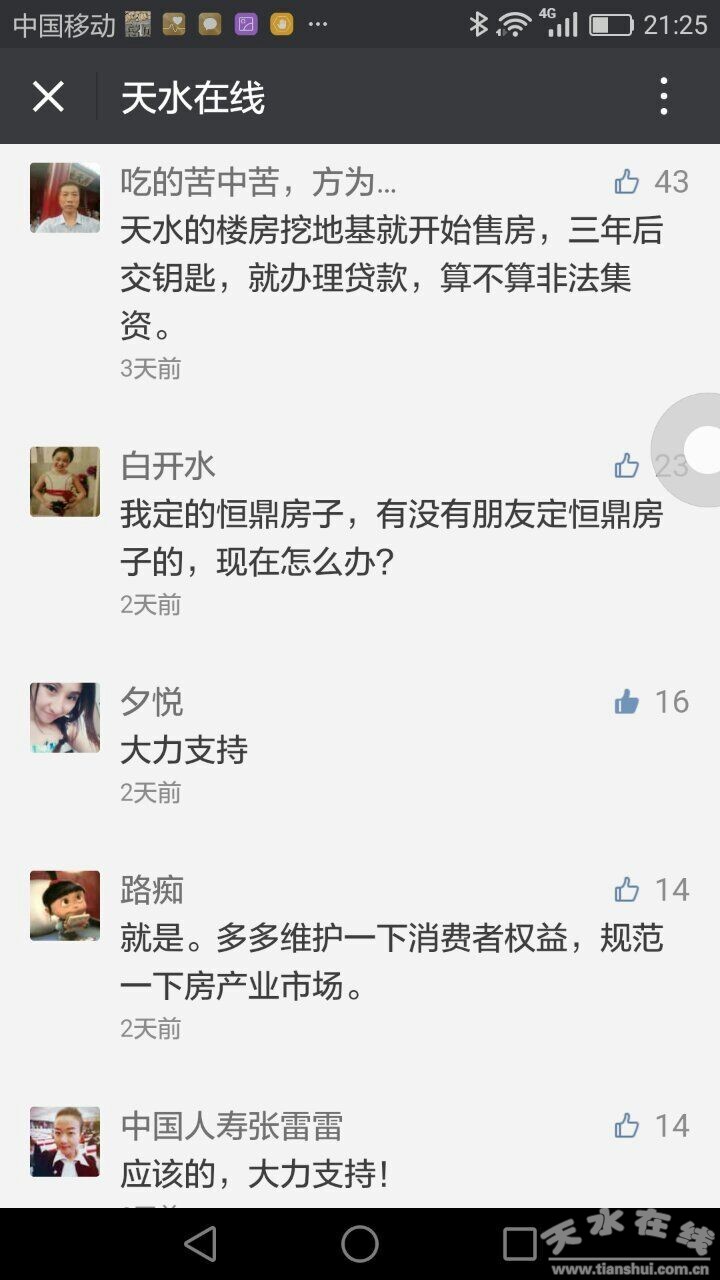
Task: Like 路痴's comment
Action: pyautogui.click(x=627, y=889)
